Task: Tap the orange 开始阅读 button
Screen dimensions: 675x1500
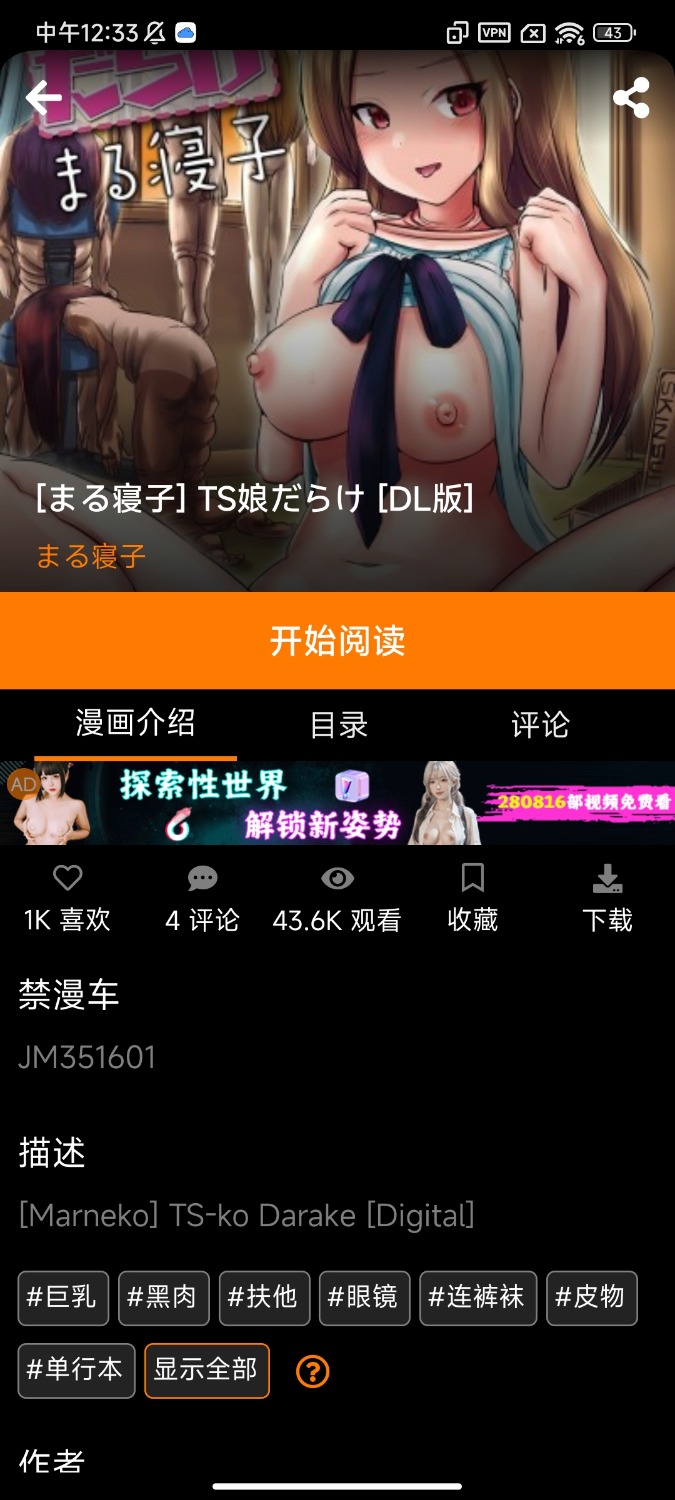Action: click(x=337, y=641)
